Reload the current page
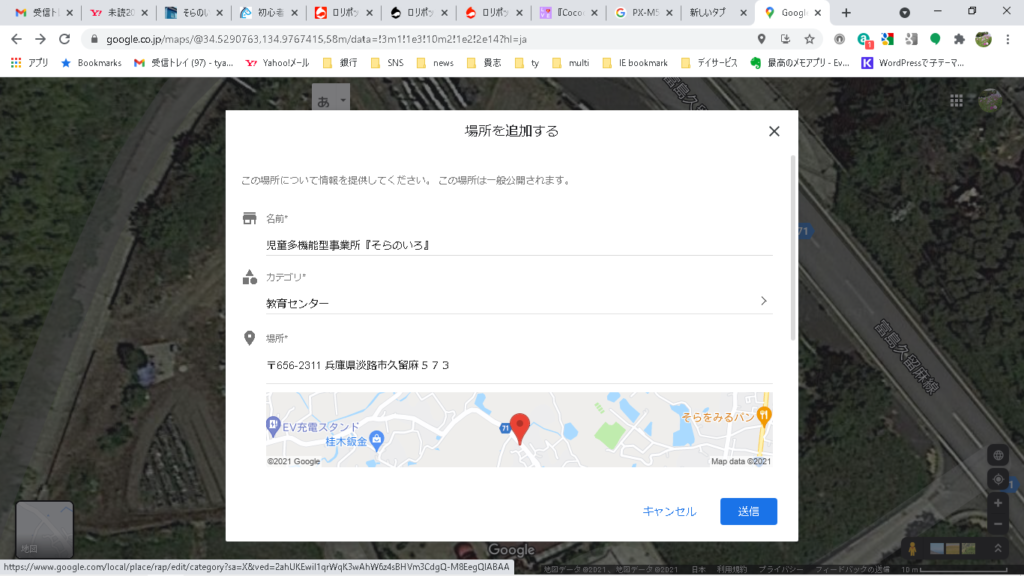1024x576 pixels. click(65, 39)
